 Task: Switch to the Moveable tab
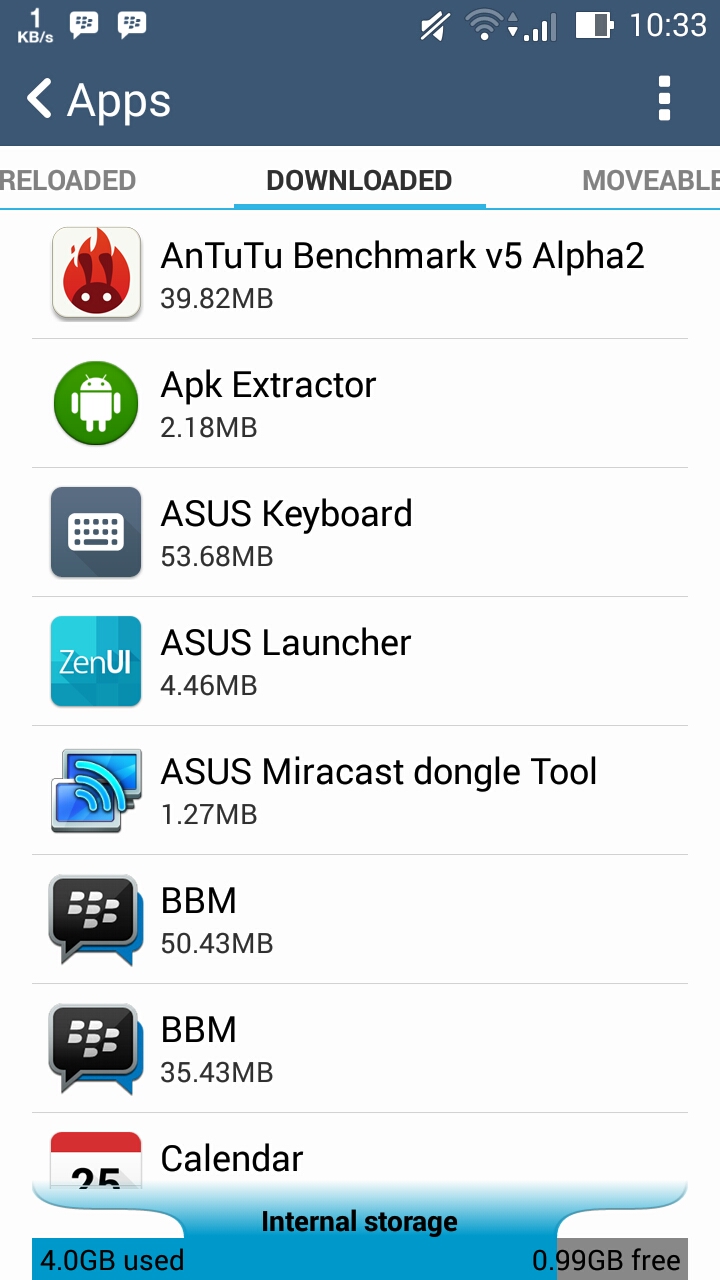[x=650, y=181]
